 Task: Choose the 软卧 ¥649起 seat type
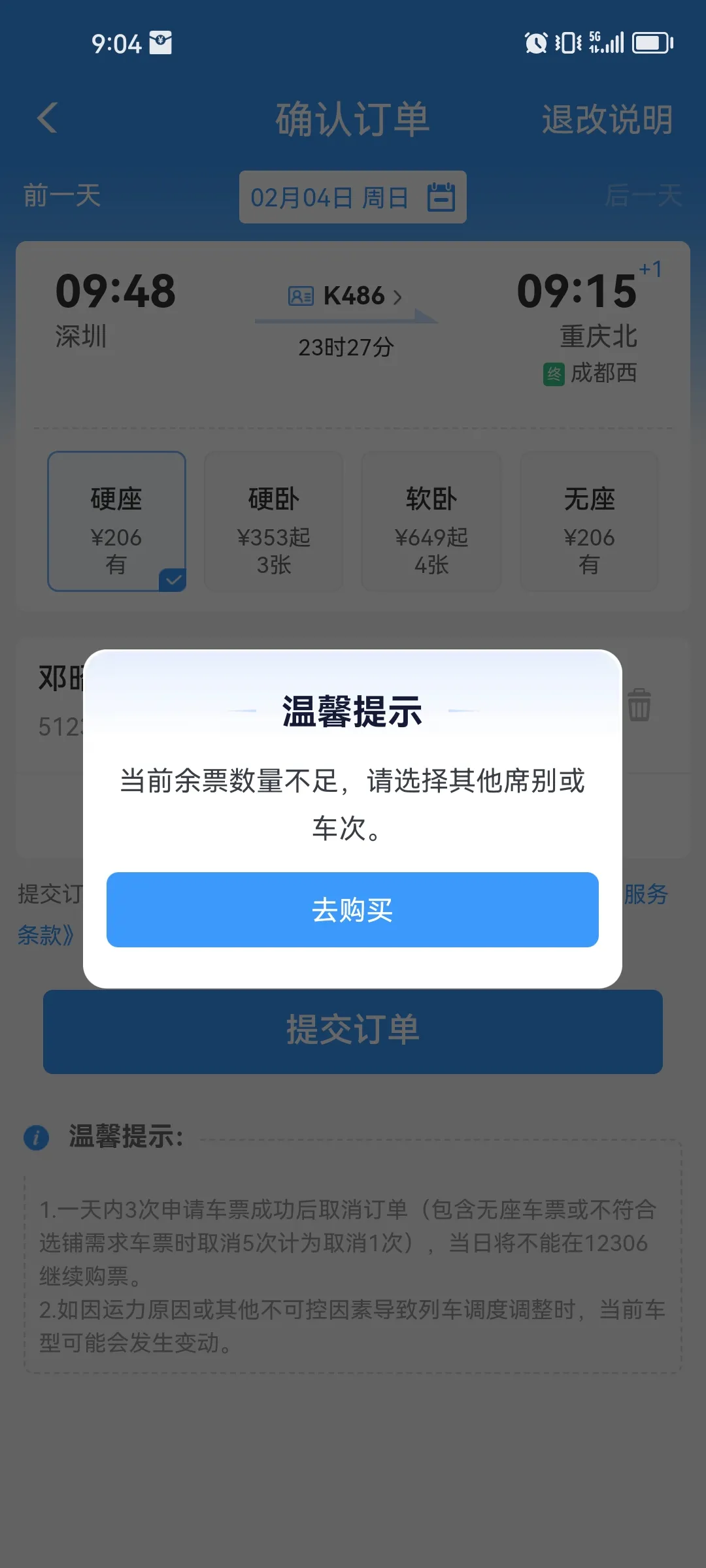coord(431,521)
